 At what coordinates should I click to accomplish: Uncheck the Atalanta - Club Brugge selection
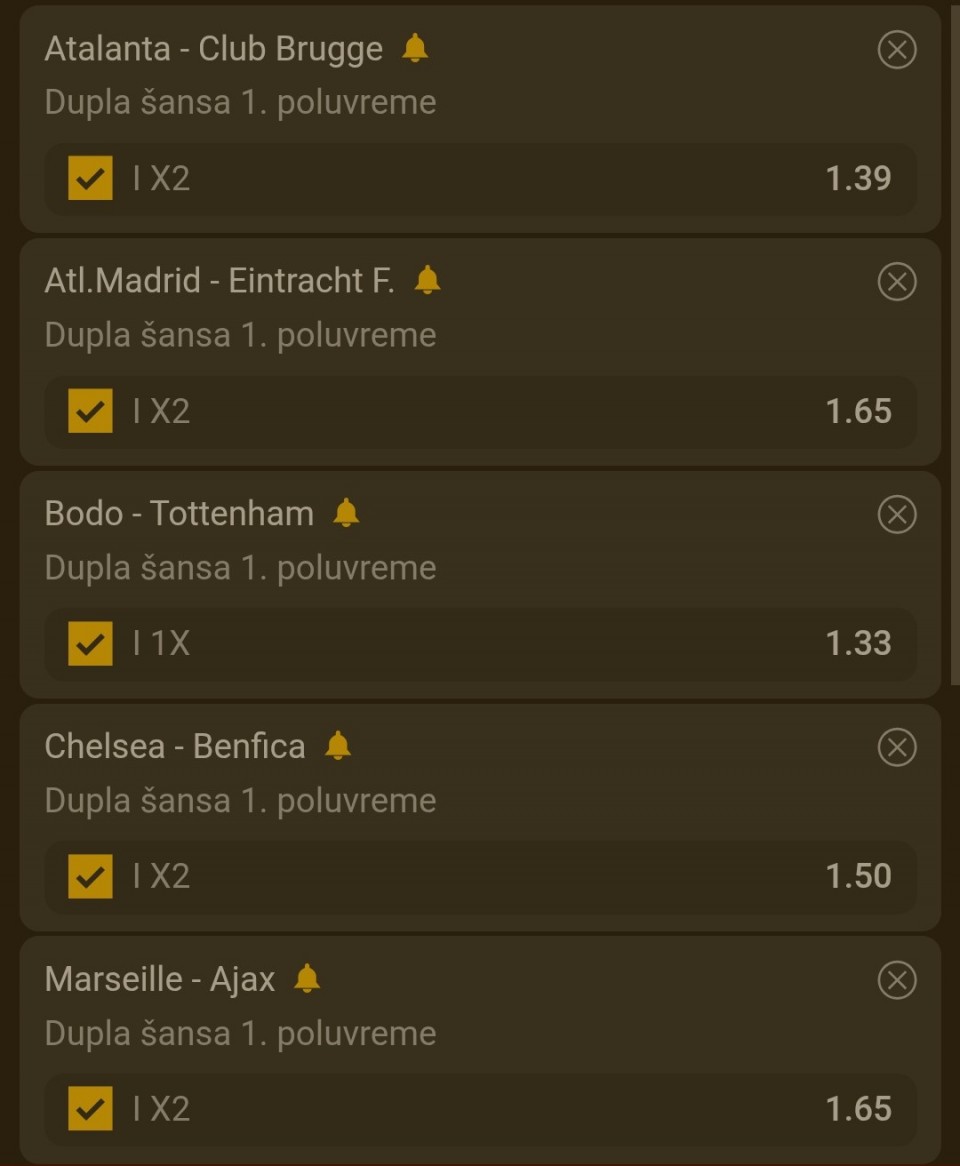(x=90, y=178)
